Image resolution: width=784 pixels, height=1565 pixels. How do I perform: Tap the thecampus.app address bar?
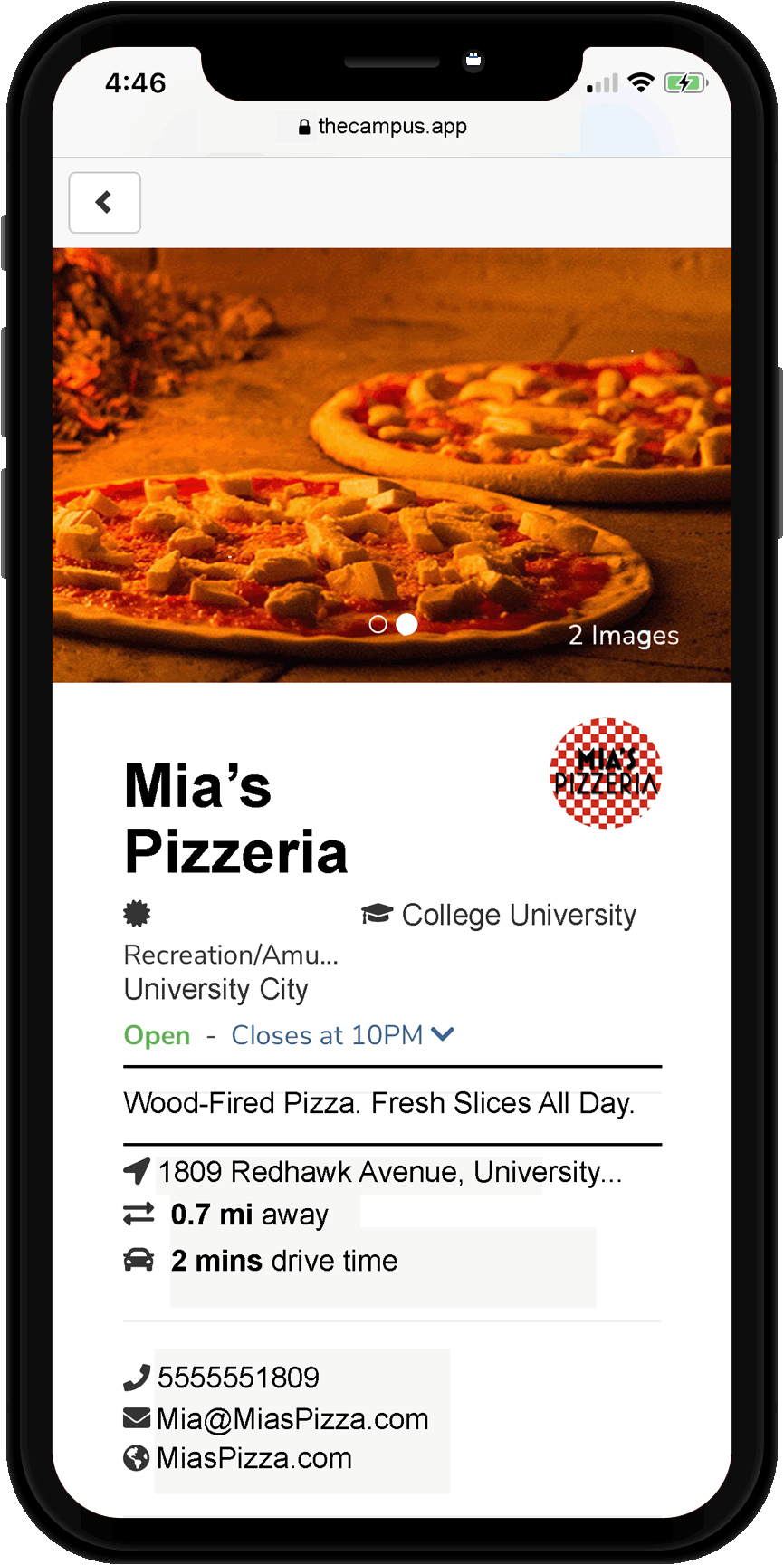point(391,127)
